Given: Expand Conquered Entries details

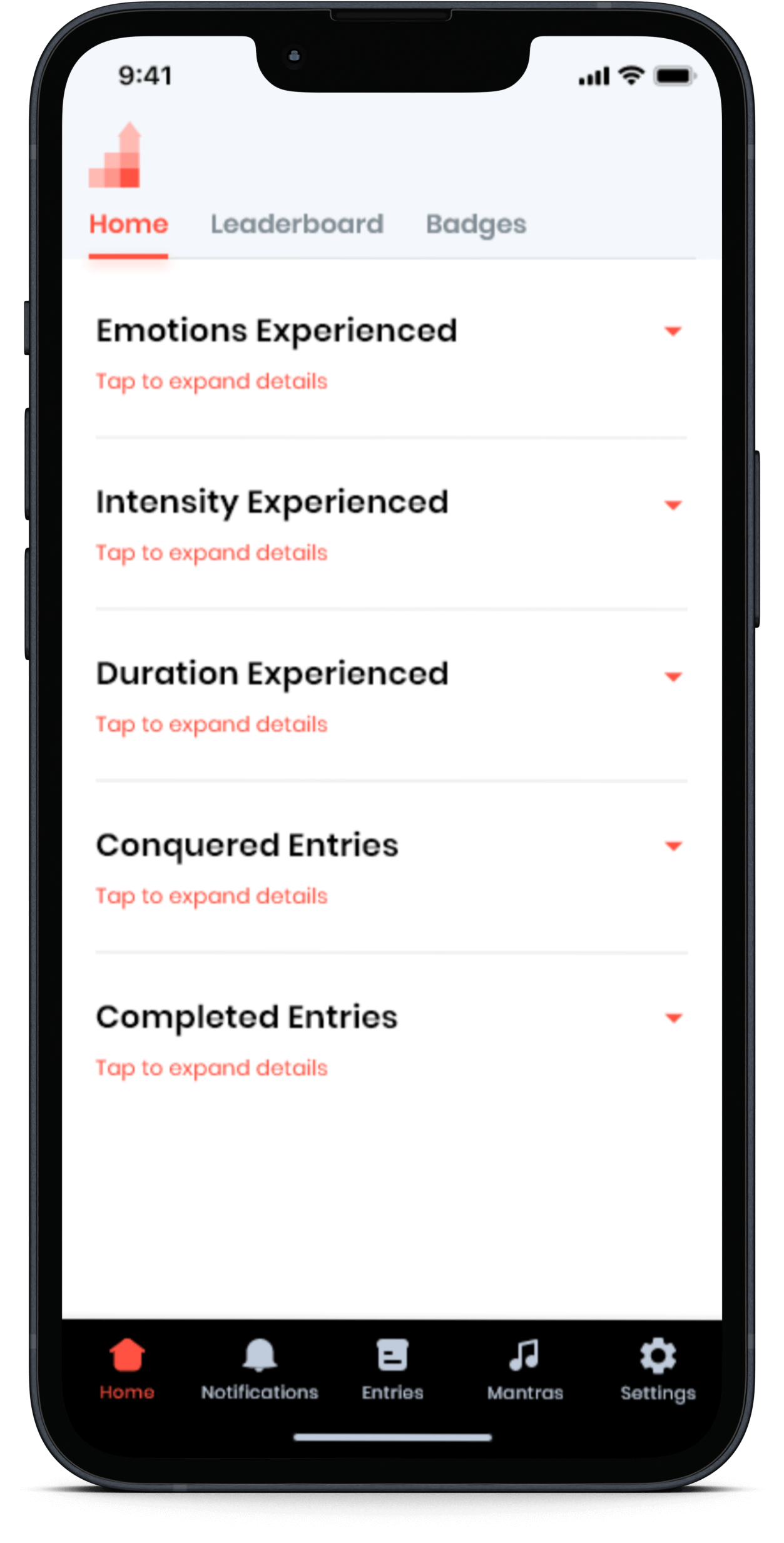Looking at the screenshot, I should pos(391,869).
